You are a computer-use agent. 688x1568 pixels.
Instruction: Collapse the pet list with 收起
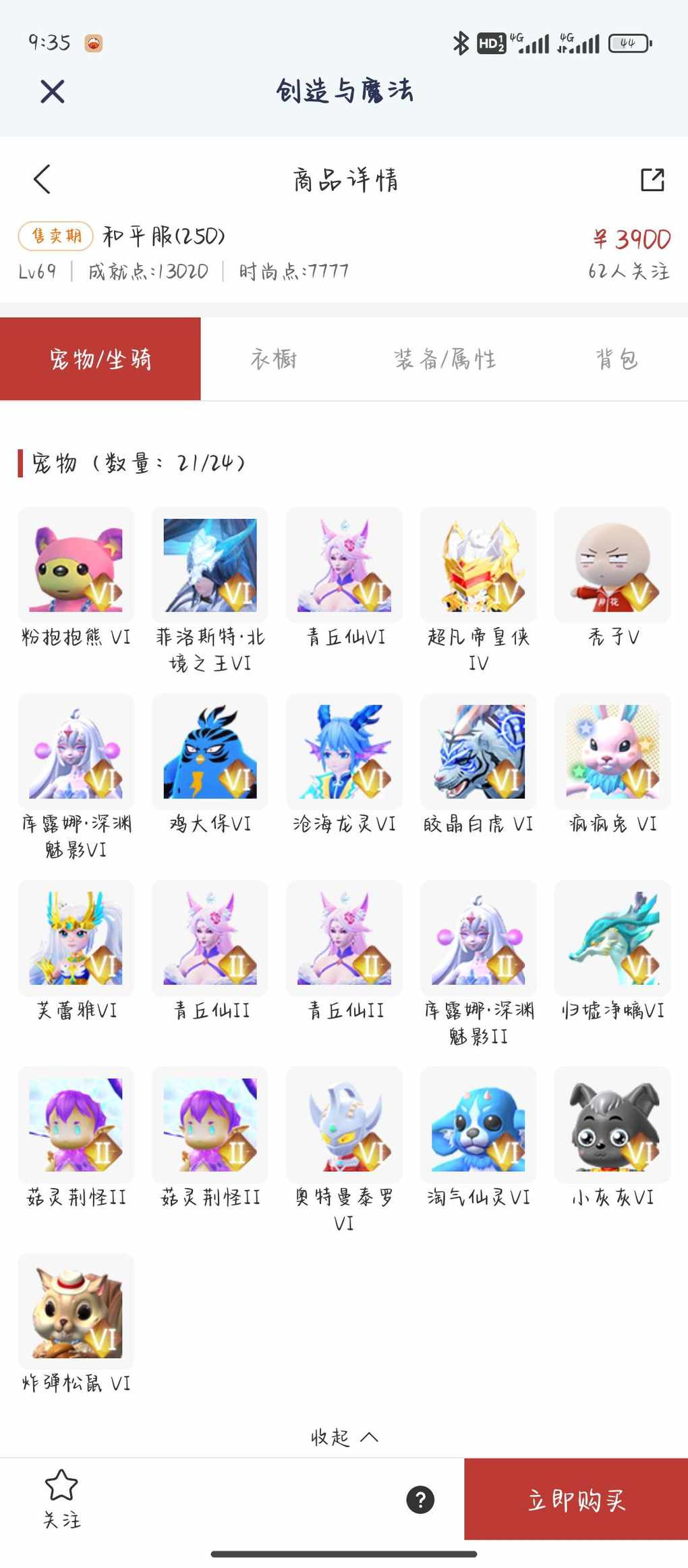tap(344, 1436)
